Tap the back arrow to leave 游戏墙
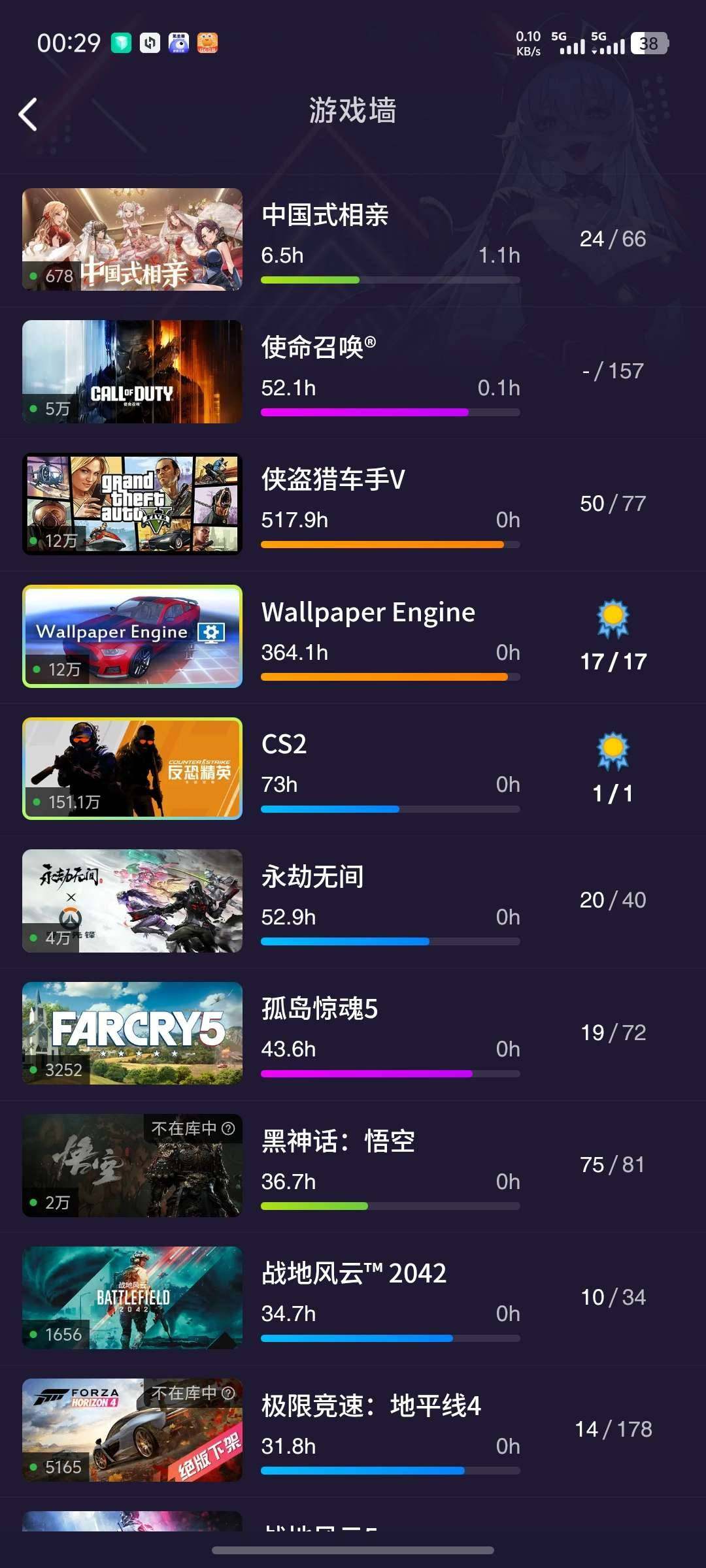706x1568 pixels. [27, 112]
